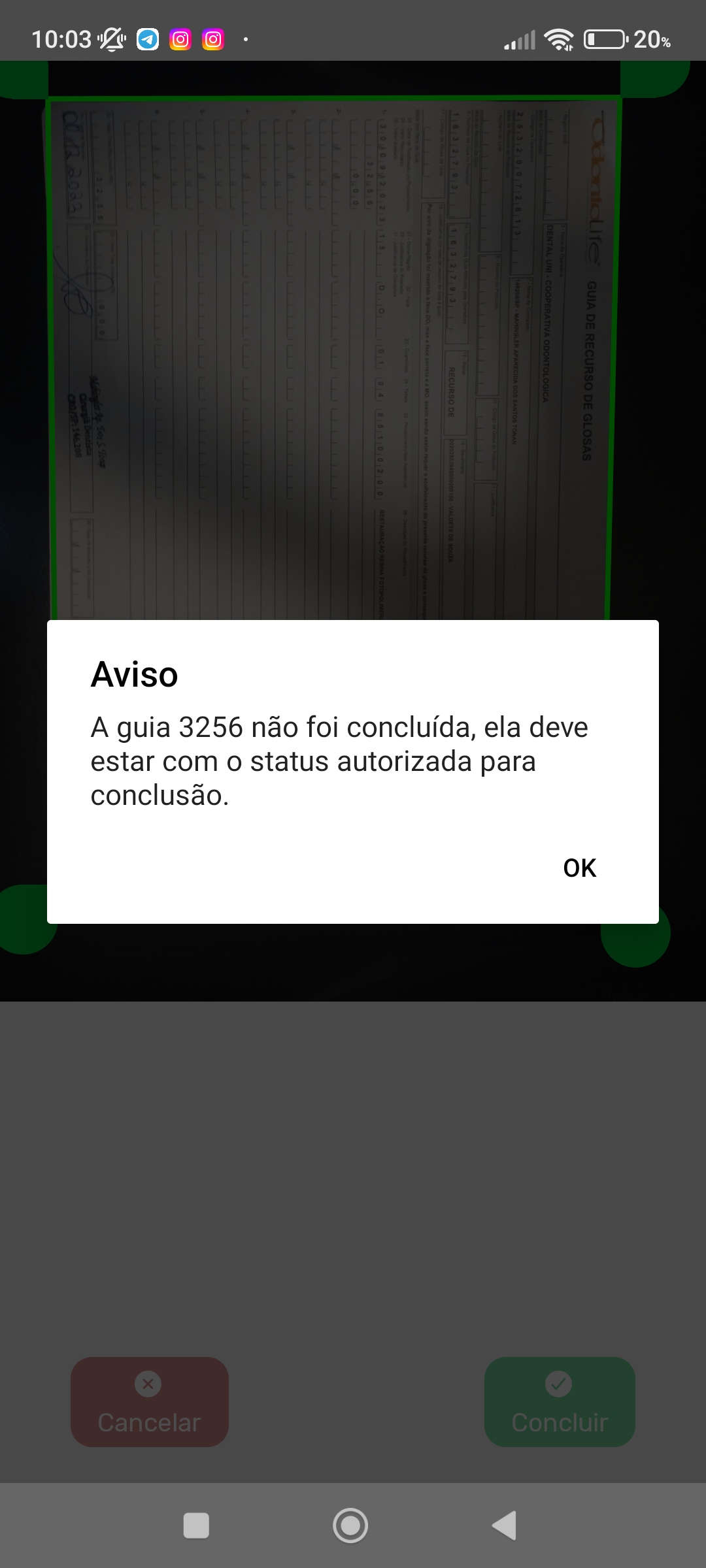Tap the red Cancelar button
706x1568 pixels.
point(150,1401)
